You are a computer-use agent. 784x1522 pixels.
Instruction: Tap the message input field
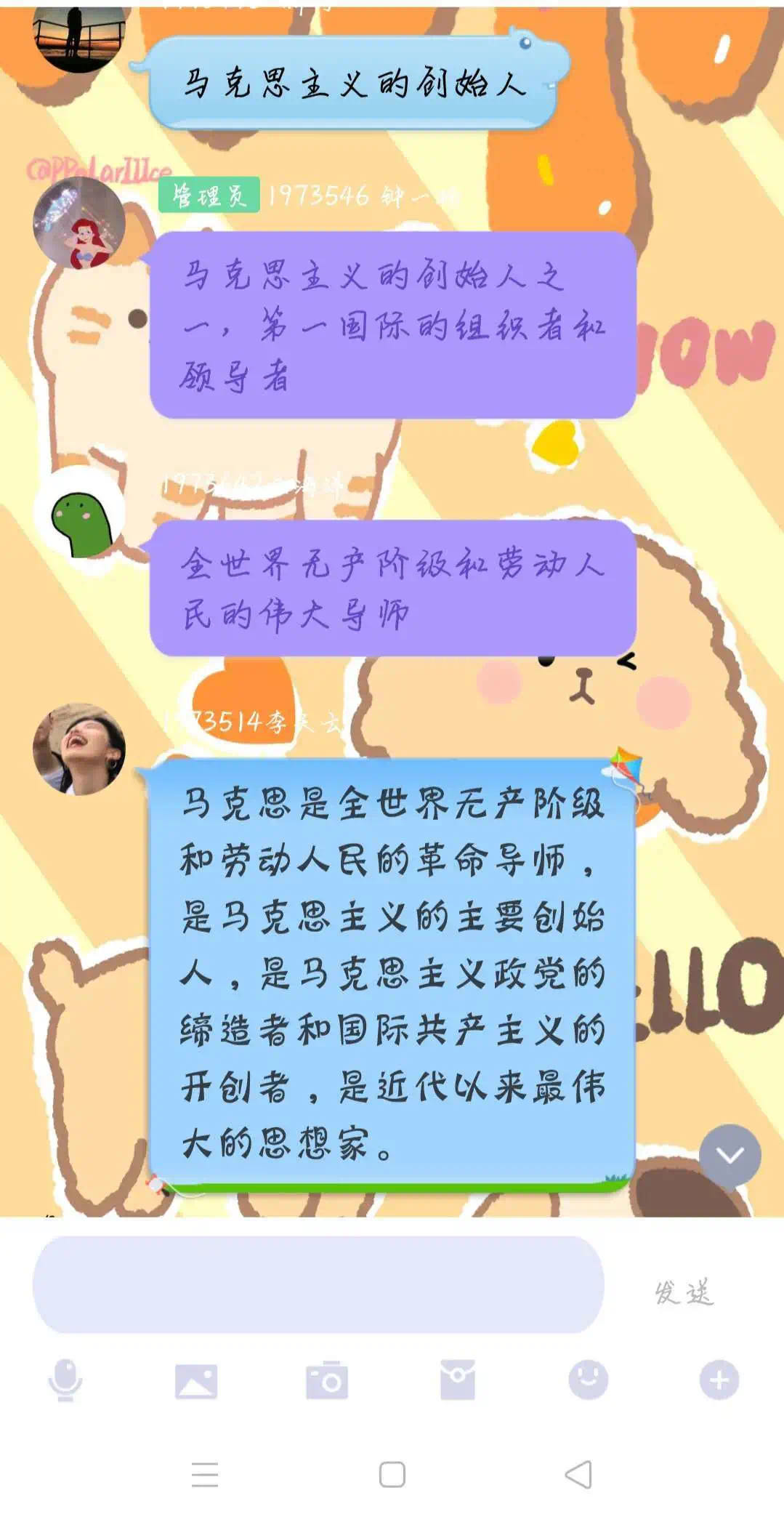point(318,1284)
